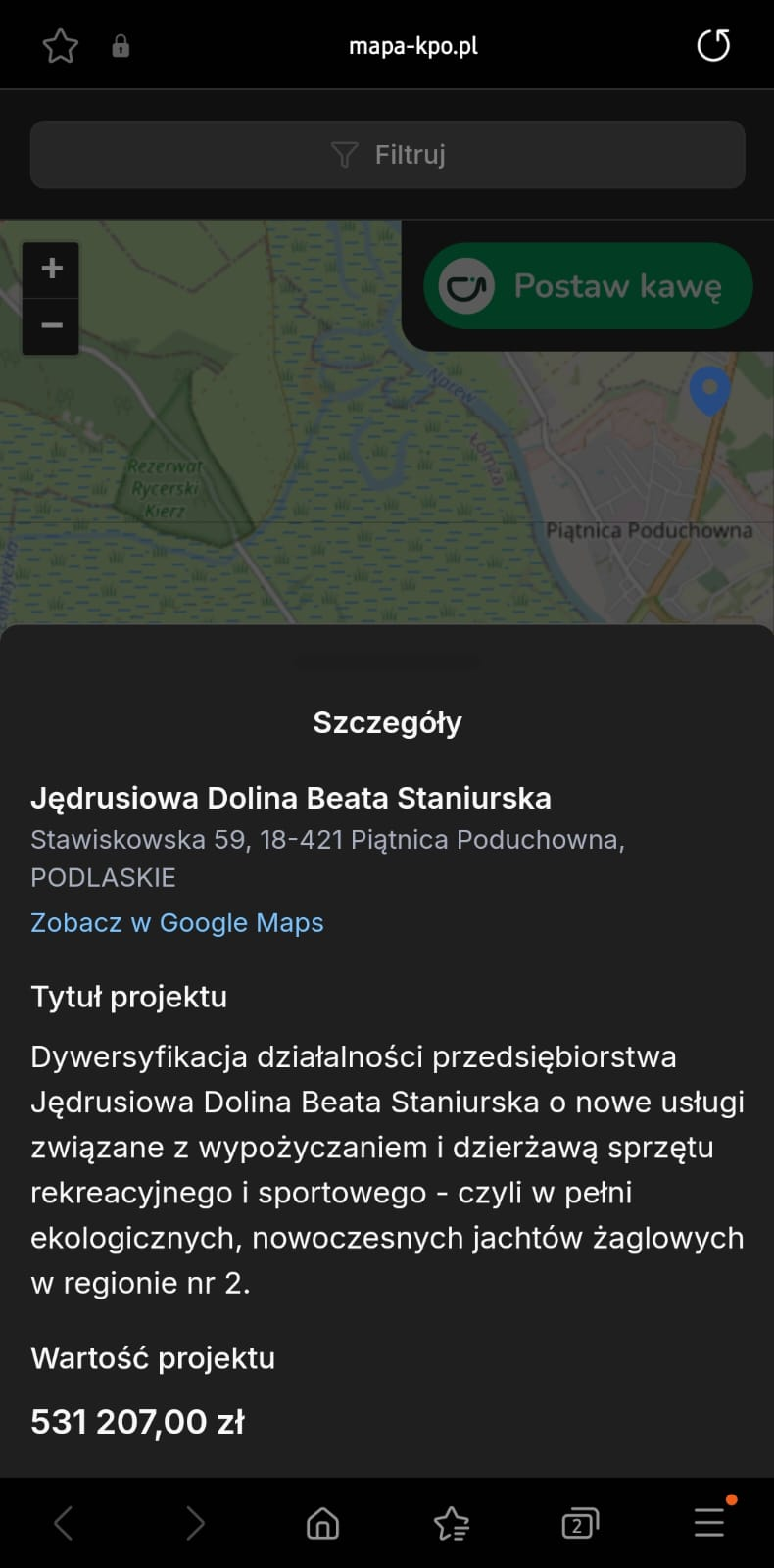The width and height of the screenshot is (774, 1568).
Task: Zoom out on the map
Action: pyautogui.click(x=52, y=325)
